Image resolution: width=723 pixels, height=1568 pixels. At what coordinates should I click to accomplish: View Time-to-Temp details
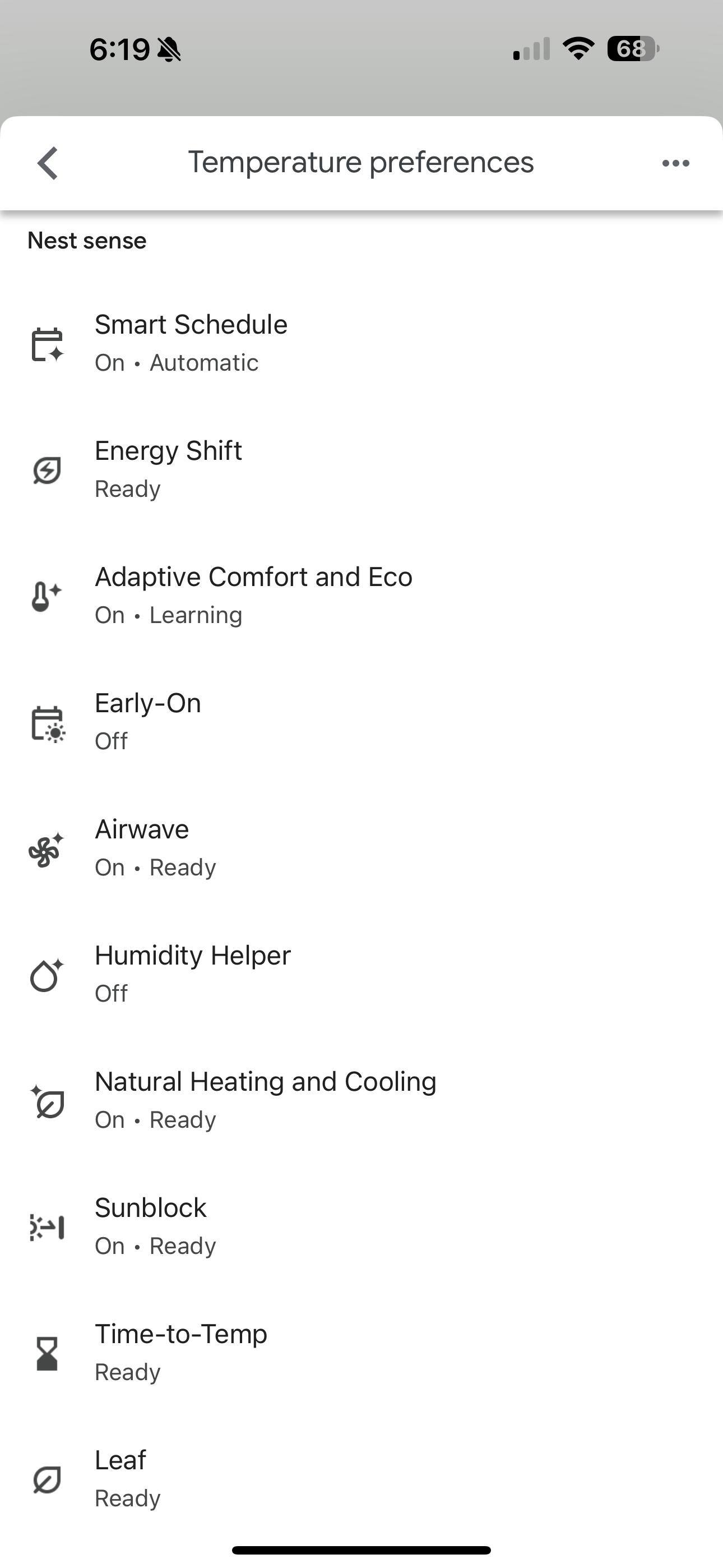[x=180, y=1352]
